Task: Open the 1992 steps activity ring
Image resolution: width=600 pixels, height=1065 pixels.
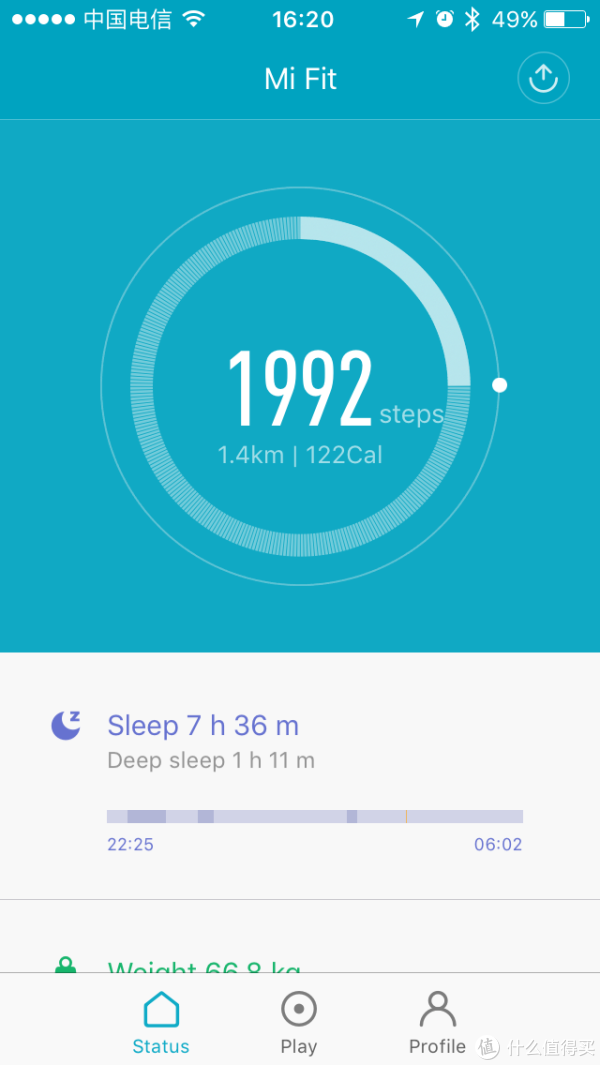Action: [300, 385]
